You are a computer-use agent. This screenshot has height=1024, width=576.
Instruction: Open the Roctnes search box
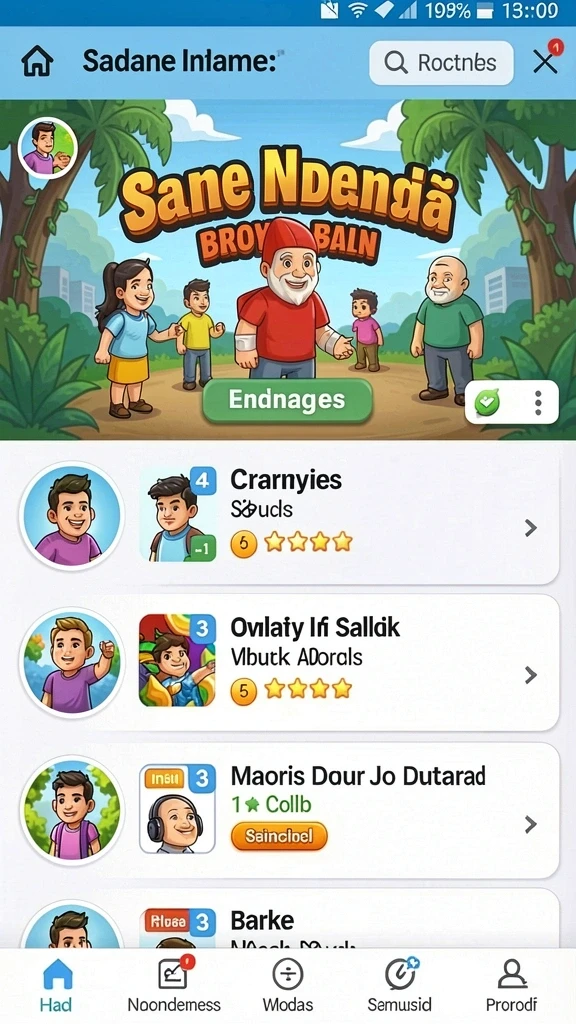click(441, 63)
